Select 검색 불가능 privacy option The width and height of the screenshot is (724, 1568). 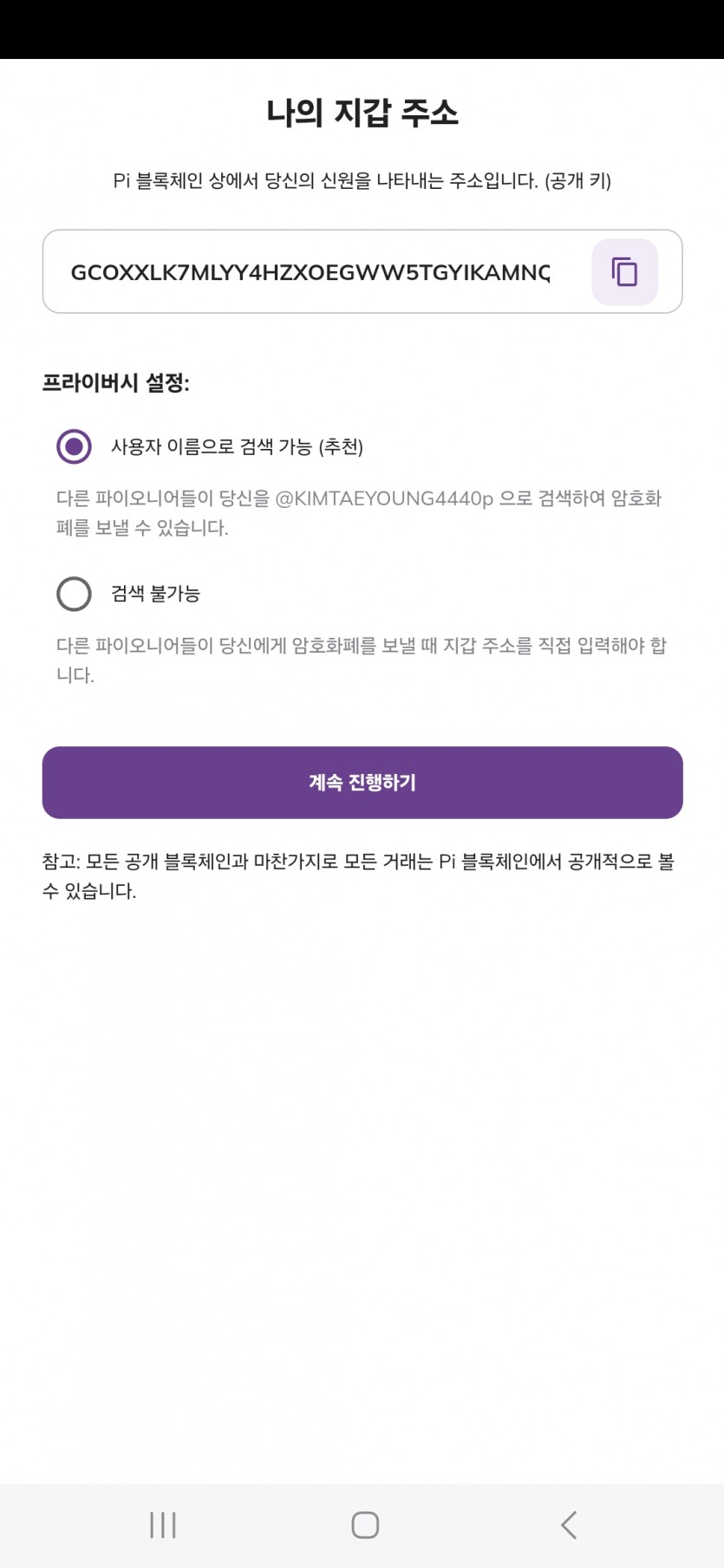(74, 594)
